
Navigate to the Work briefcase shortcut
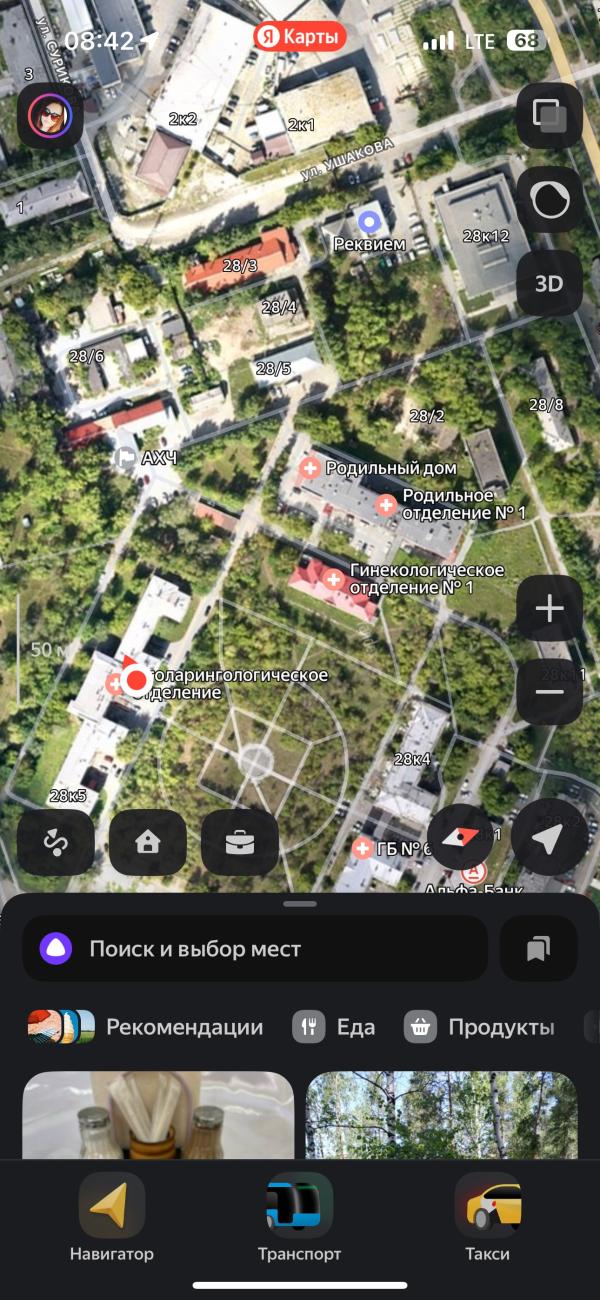click(239, 842)
